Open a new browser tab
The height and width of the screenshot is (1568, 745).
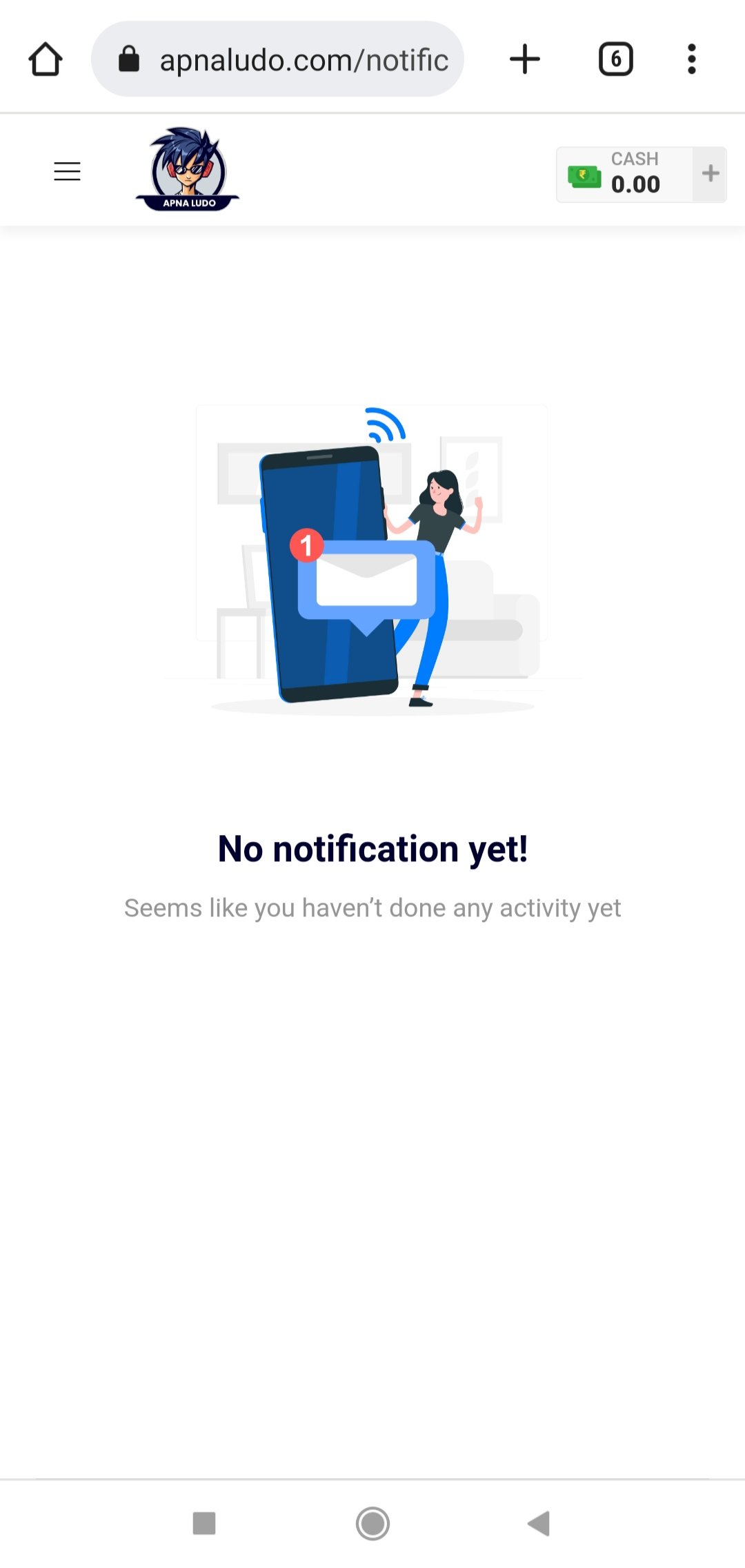pyautogui.click(x=524, y=59)
